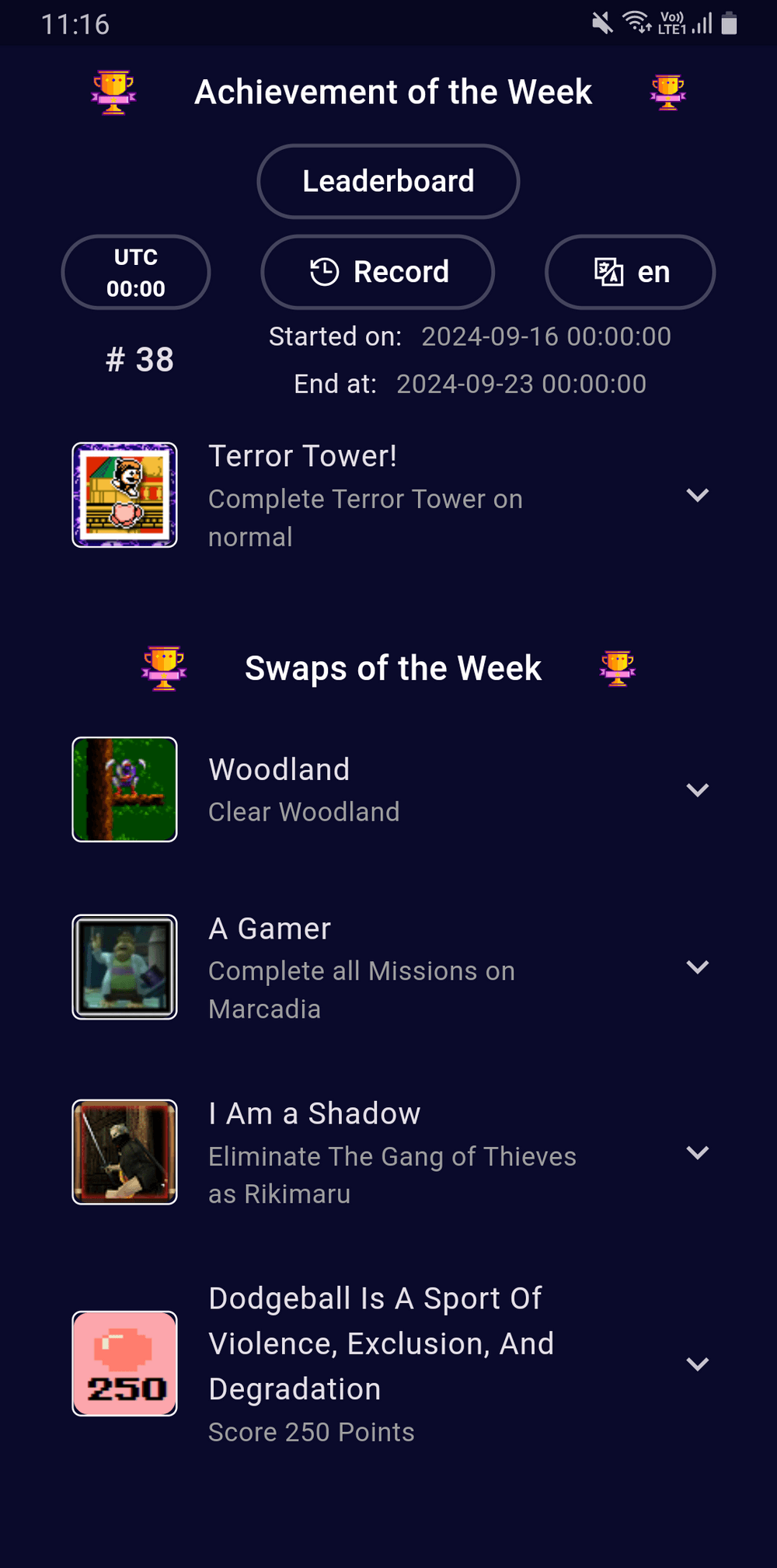Change language from en
The height and width of the screenshot is (1568, 777).
630,273
